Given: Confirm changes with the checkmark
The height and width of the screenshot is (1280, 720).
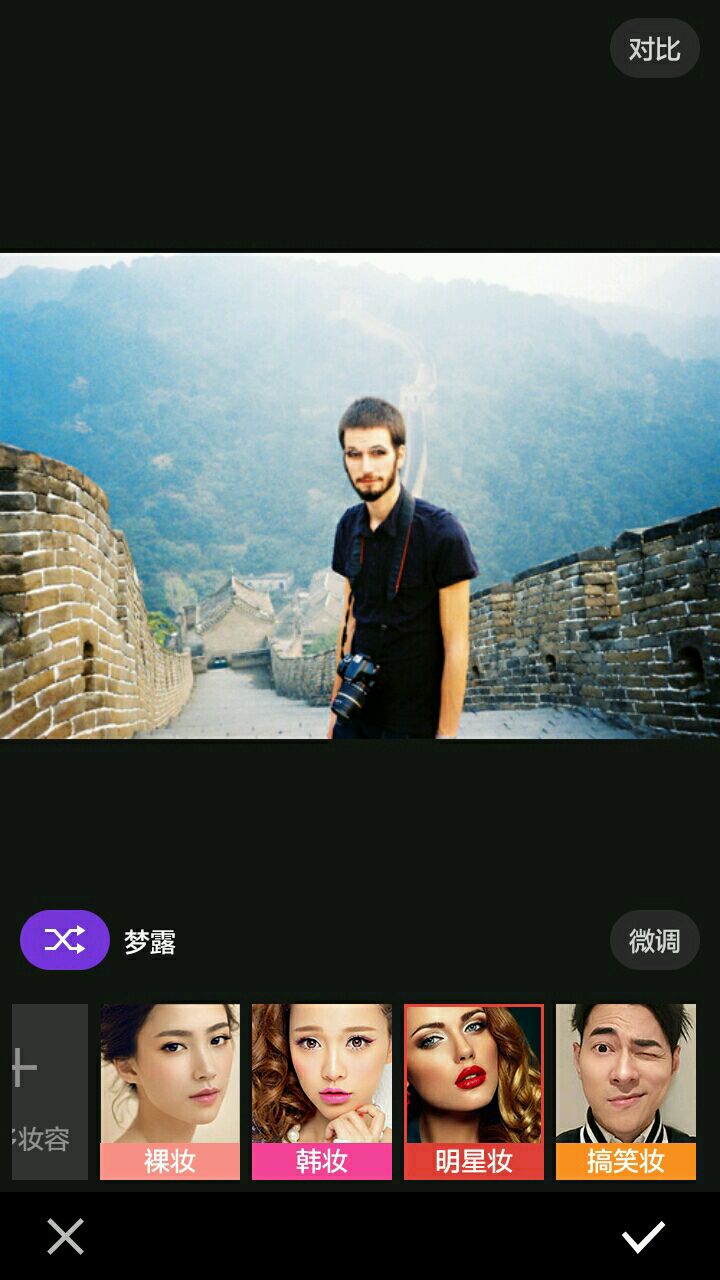Looking at the screenshot, I should tap(643, 1237).
